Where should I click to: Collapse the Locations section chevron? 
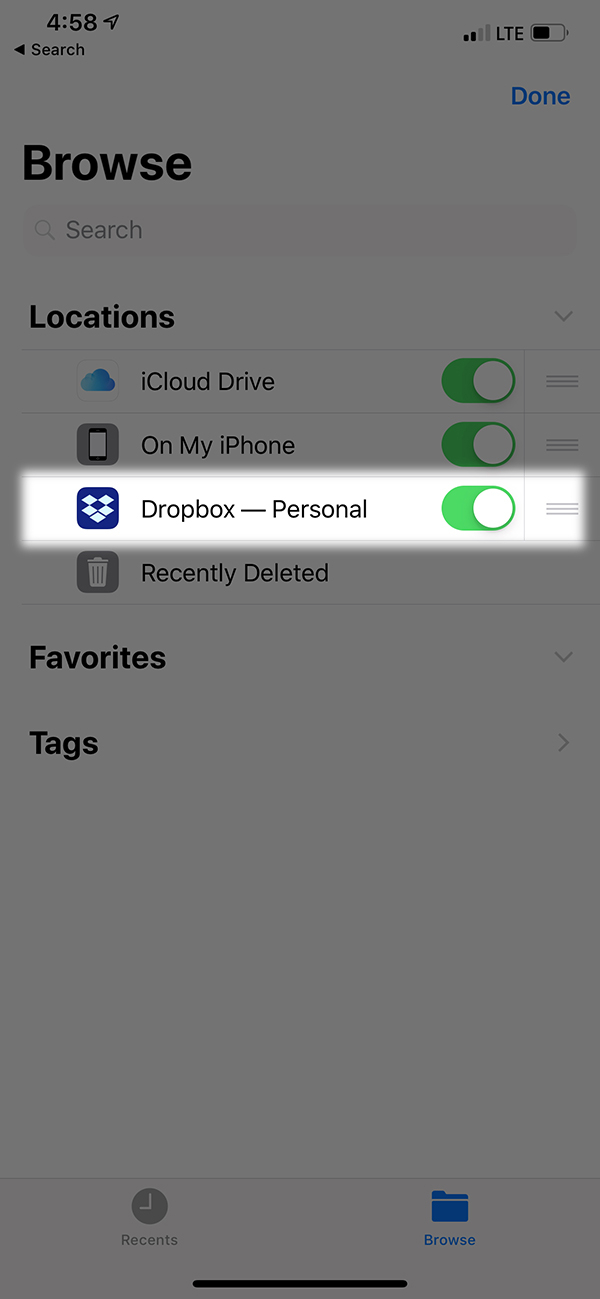coord(564,316)
